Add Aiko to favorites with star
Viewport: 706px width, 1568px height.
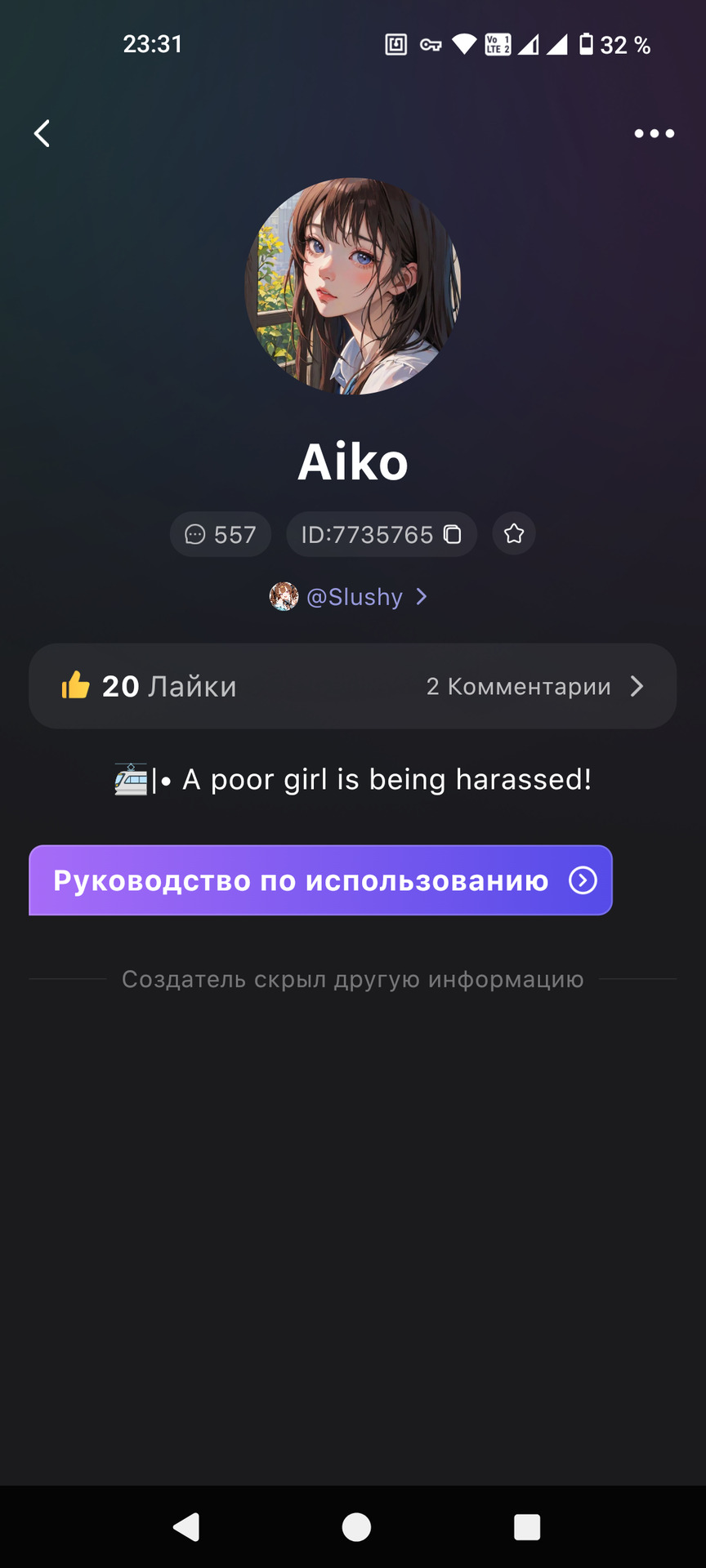click(x=514, y=534)
